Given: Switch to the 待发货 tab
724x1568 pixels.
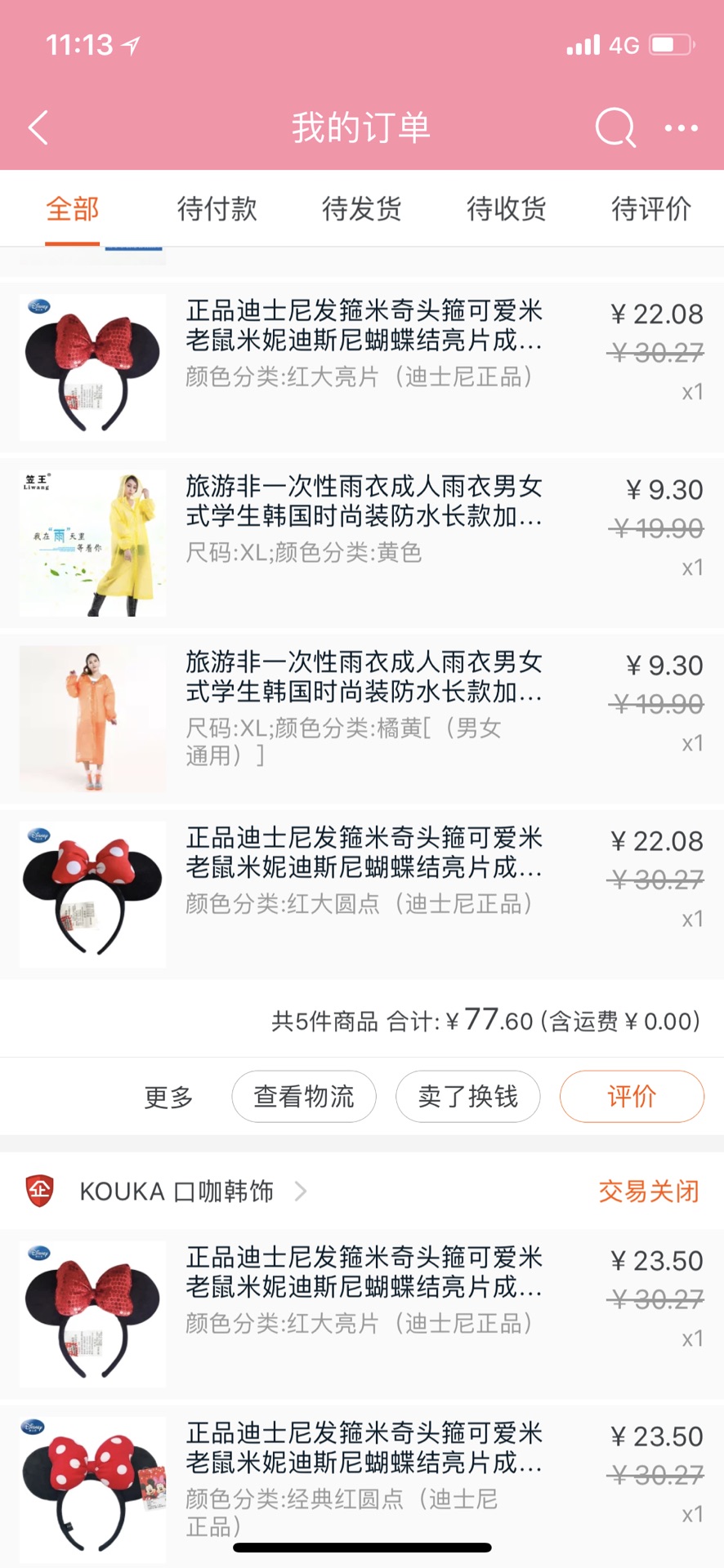Looking at the screenshot, I should click(361, 209).
